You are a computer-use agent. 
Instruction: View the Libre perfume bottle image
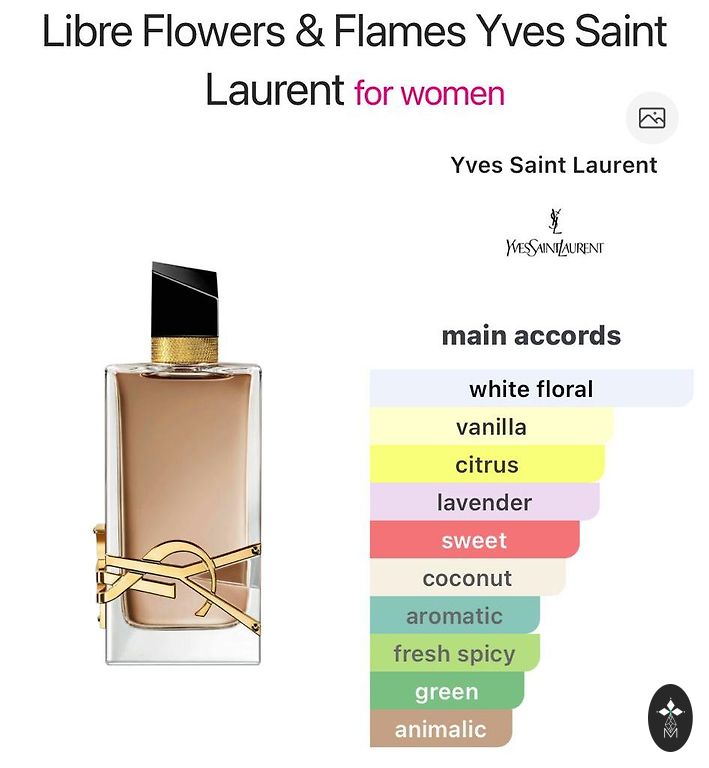[x=182, y=465]
